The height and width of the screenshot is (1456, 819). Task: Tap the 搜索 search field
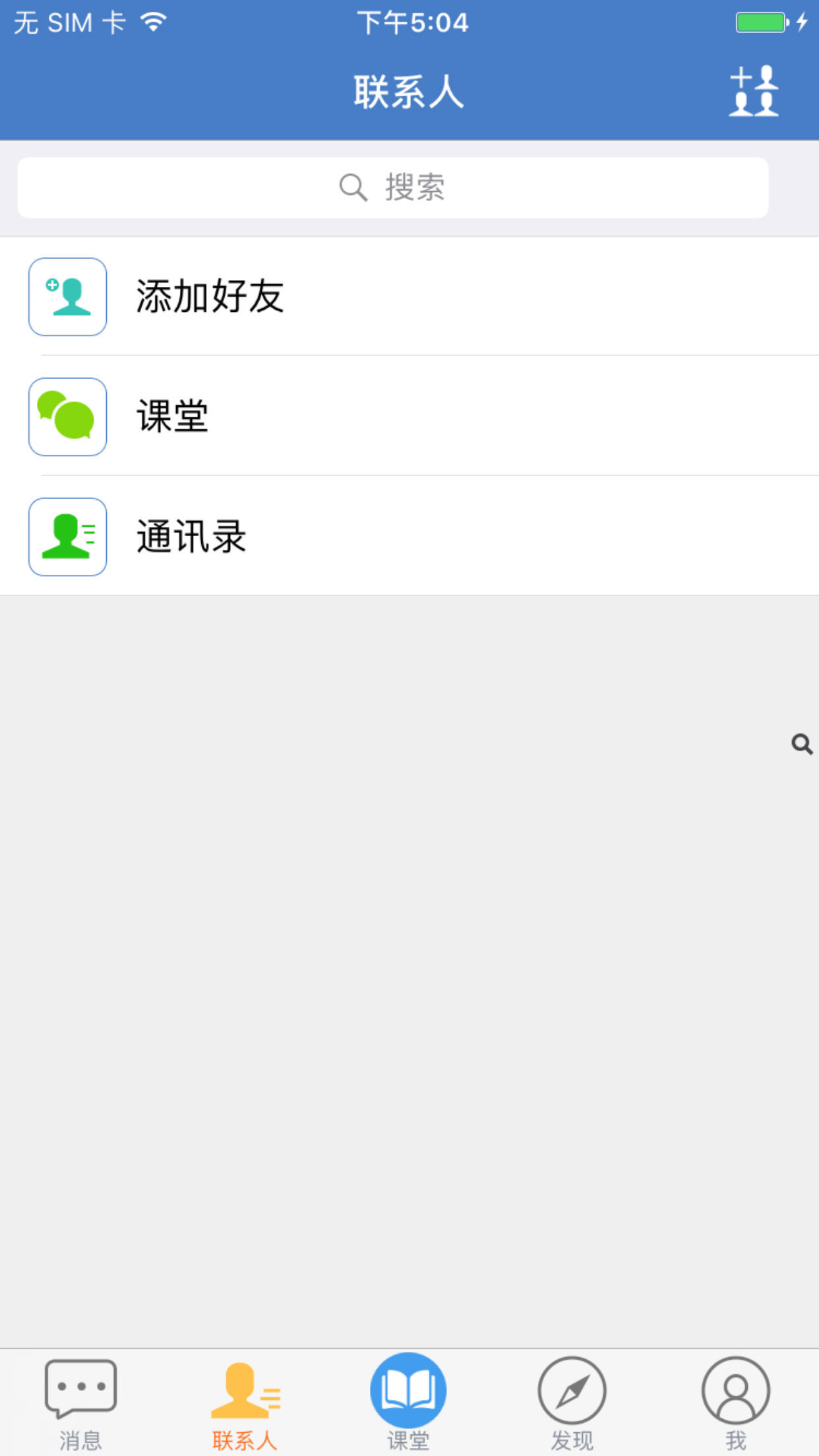click(x=393, y=188)
